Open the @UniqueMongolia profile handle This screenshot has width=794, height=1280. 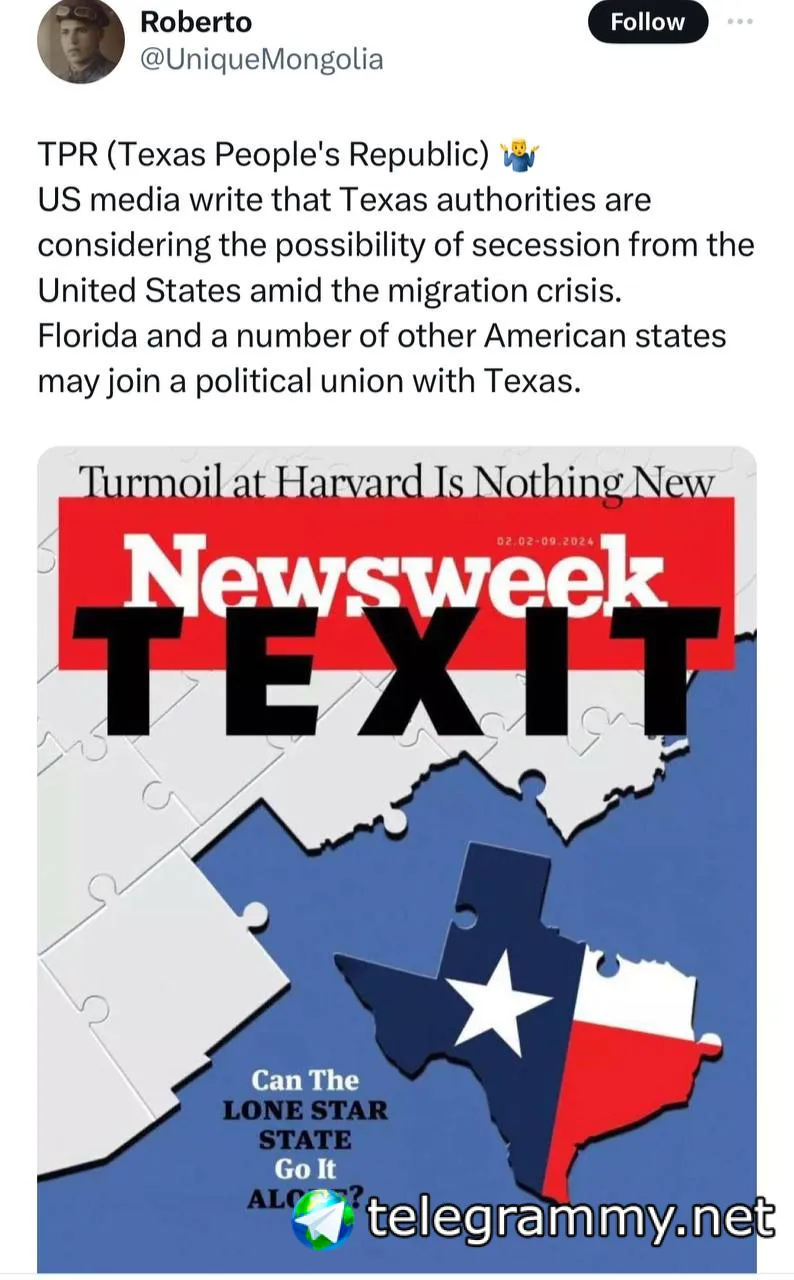click(x=261, y=59)
